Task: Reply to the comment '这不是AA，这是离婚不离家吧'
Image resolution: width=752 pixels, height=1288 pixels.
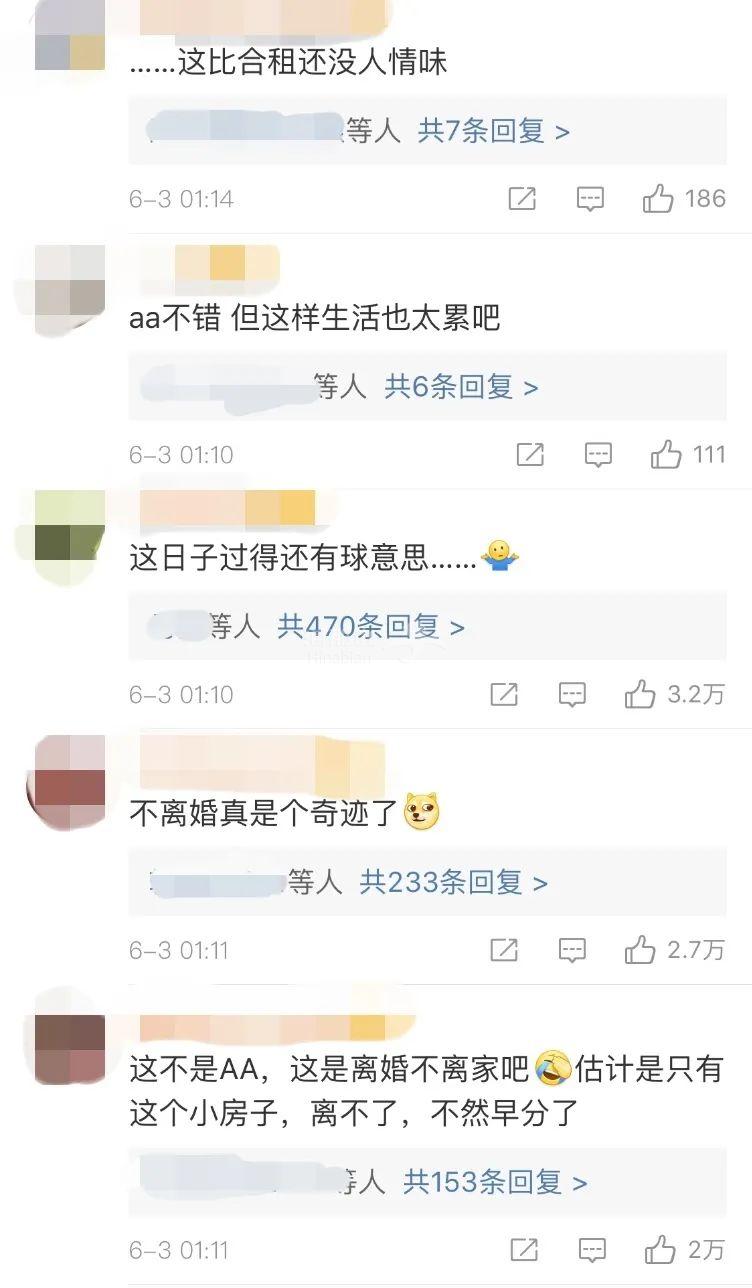Action: click(x=592, y=1249)
